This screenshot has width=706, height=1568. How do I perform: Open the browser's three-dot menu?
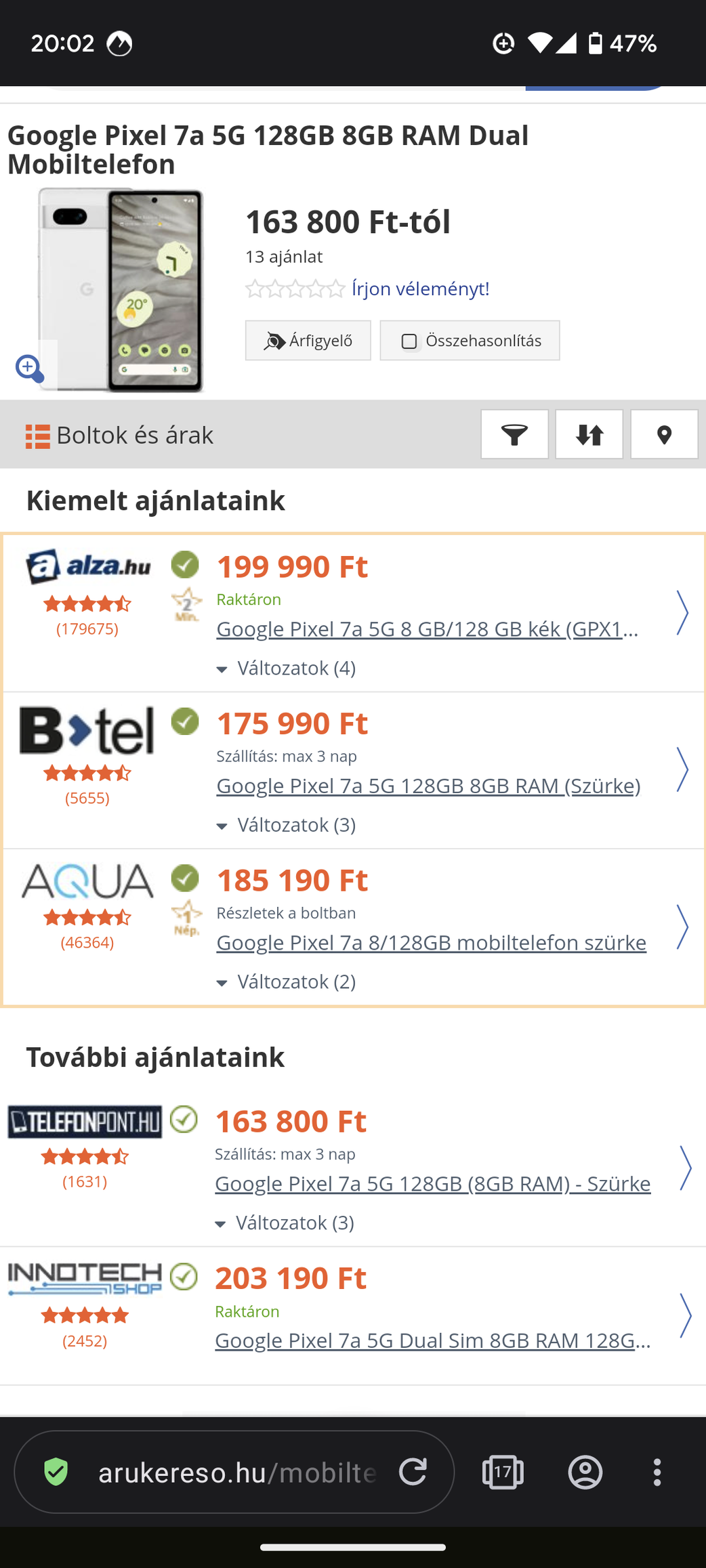coord(657,1472)
